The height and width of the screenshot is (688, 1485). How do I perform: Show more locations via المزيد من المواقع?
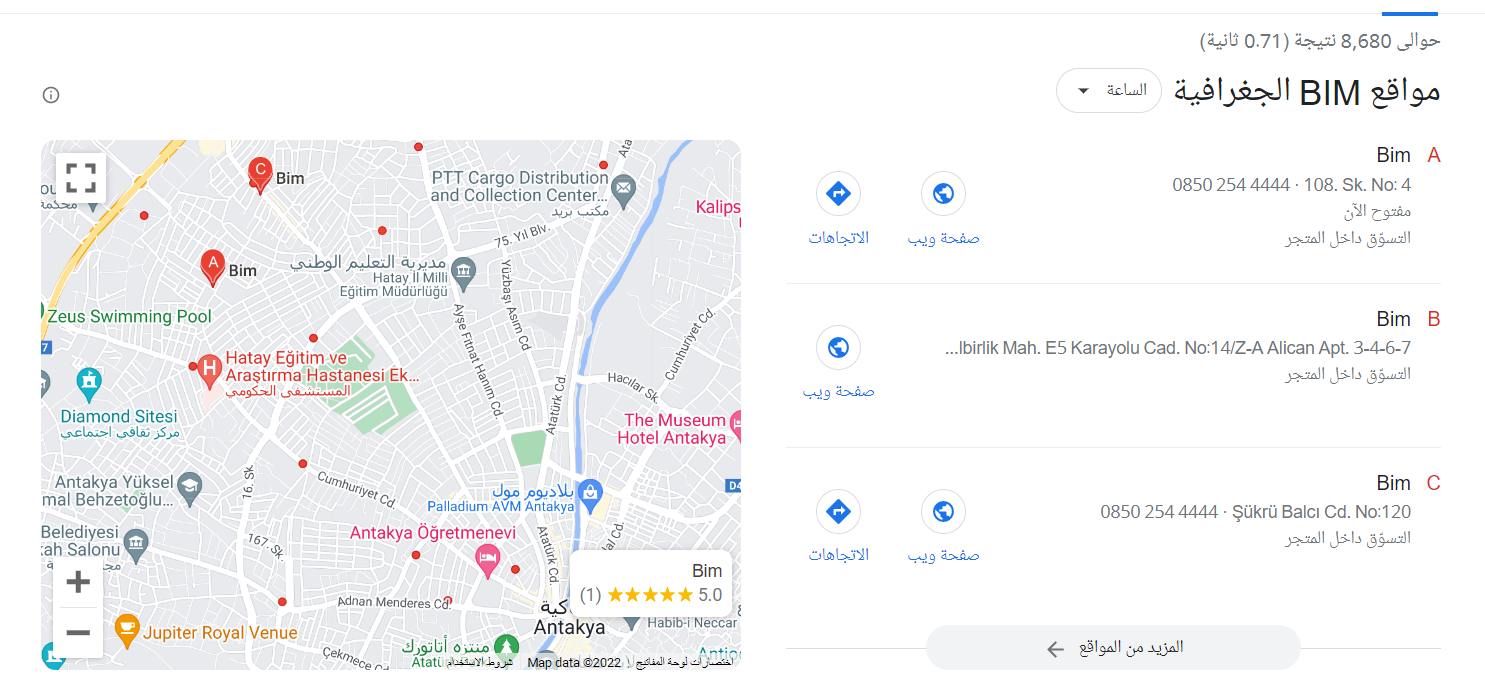pos(1113,648)
